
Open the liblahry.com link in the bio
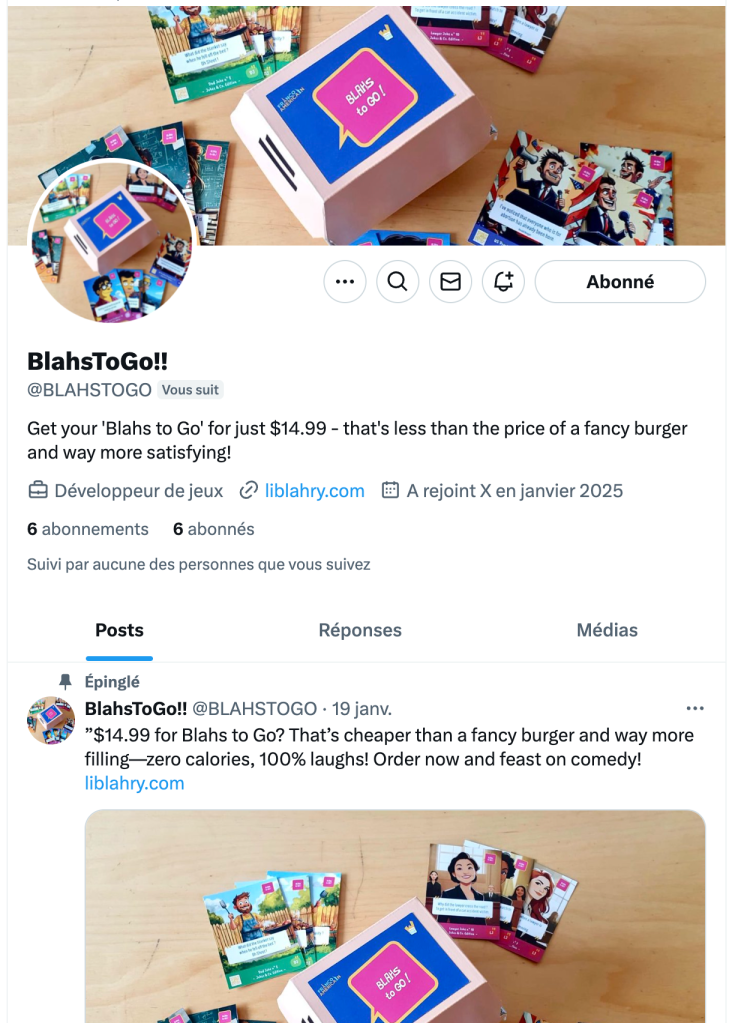(x=314, y=491)
